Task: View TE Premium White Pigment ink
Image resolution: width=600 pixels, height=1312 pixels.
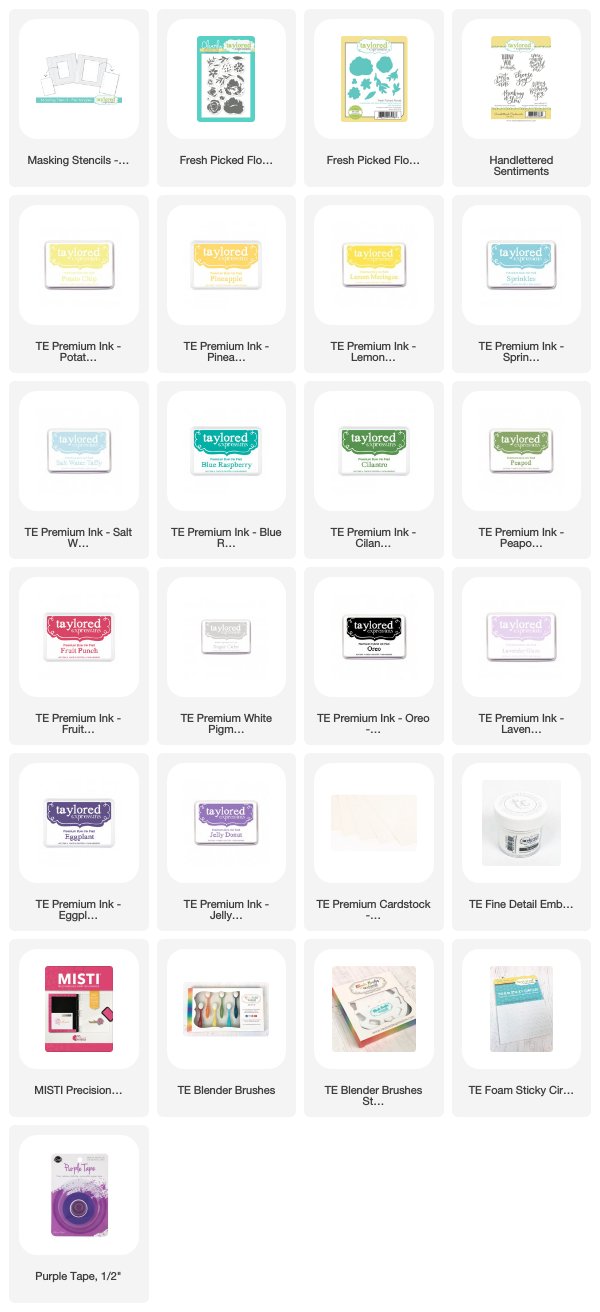Action: pyautogui.click(x=226, y=655)
